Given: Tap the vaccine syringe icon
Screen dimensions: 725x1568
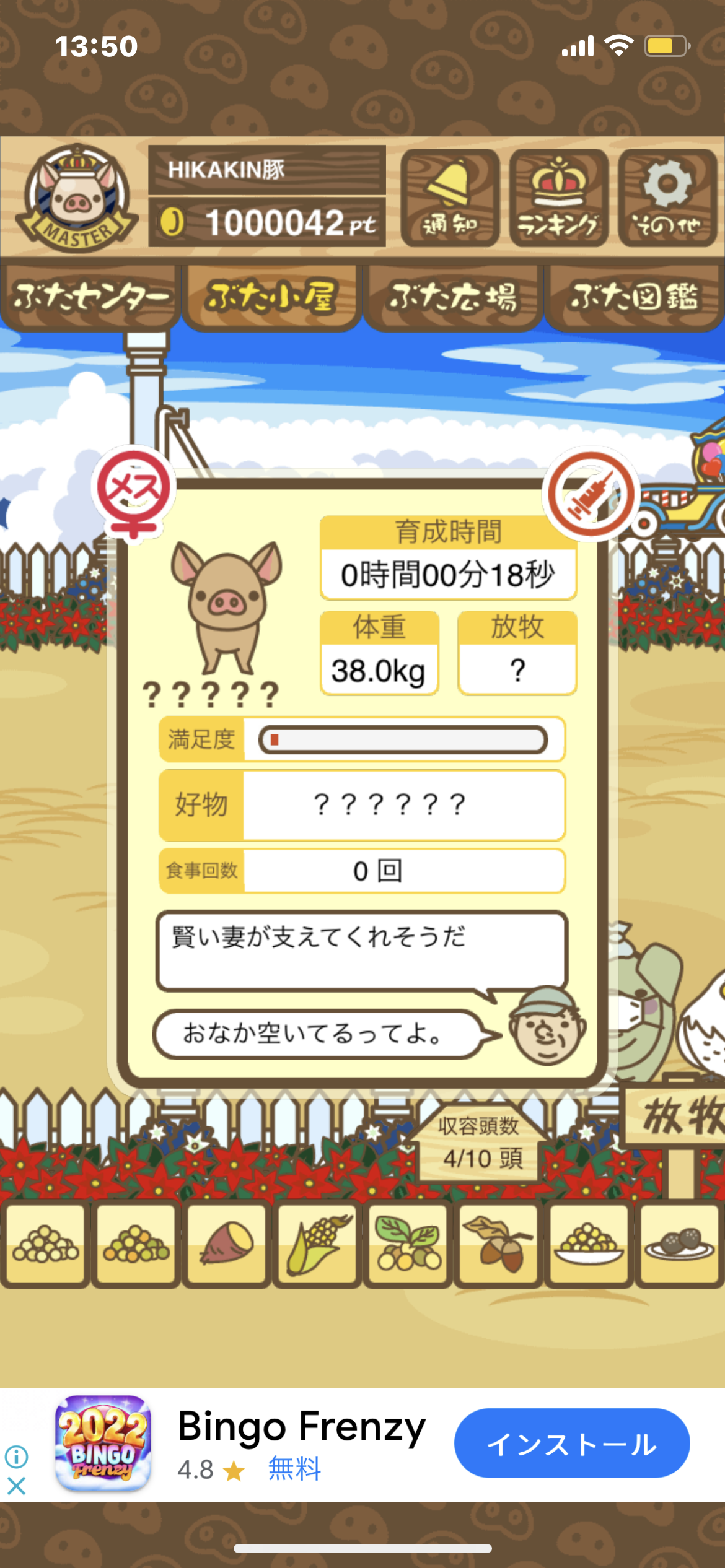Looking at the screenshot, I should 591,494.
